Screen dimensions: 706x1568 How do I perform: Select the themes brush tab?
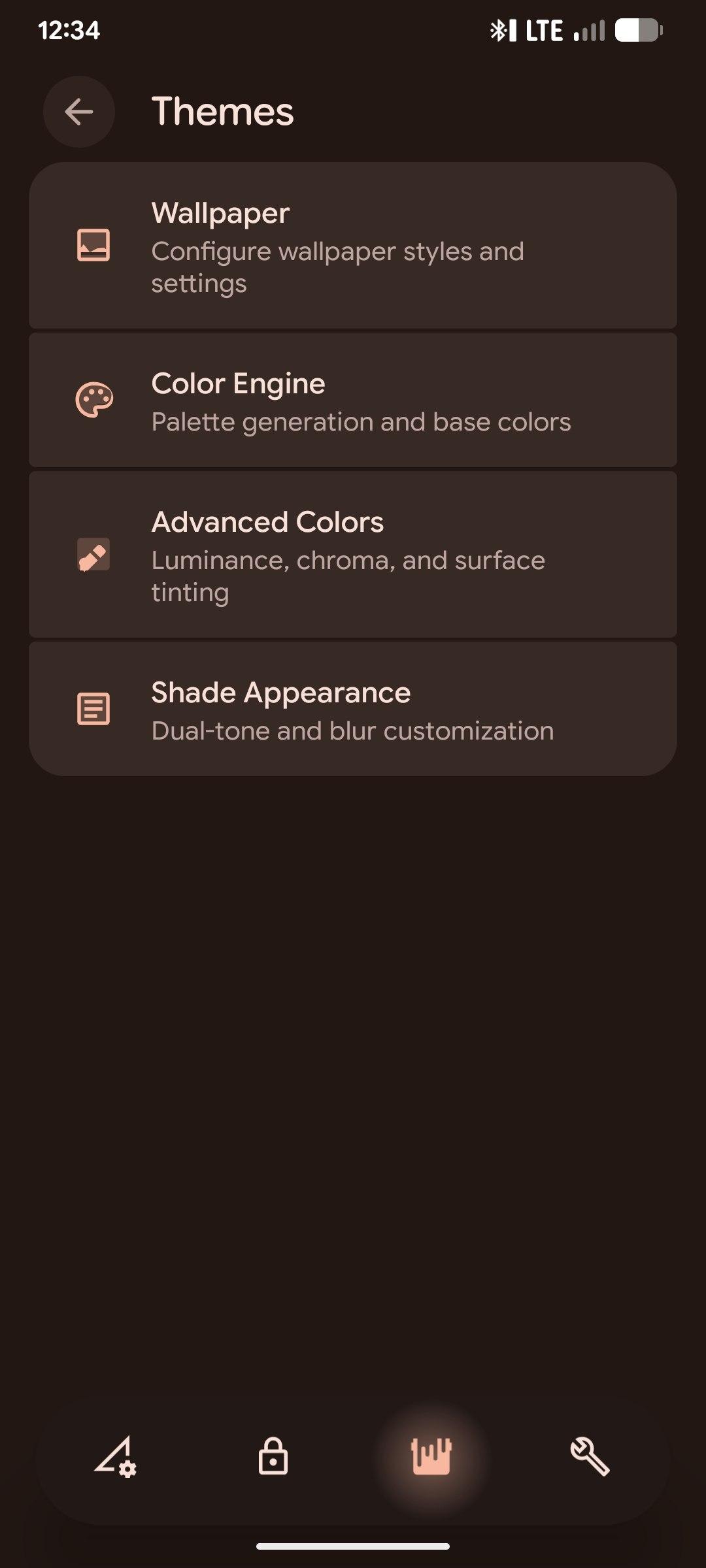pos(431,1457)
